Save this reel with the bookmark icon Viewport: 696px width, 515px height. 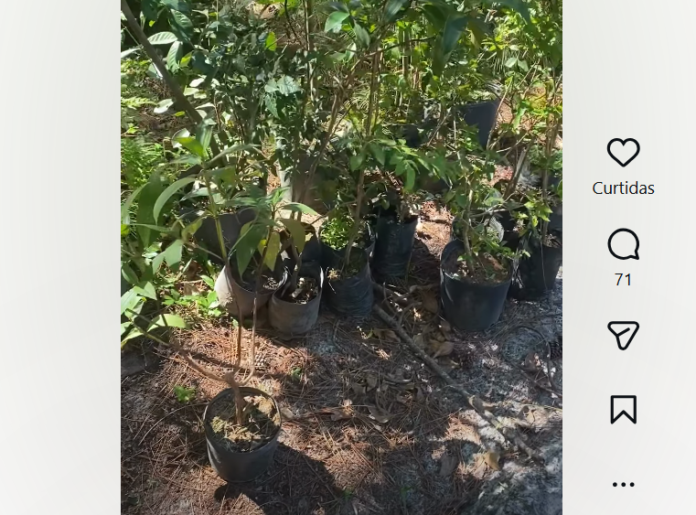[623, 409]
